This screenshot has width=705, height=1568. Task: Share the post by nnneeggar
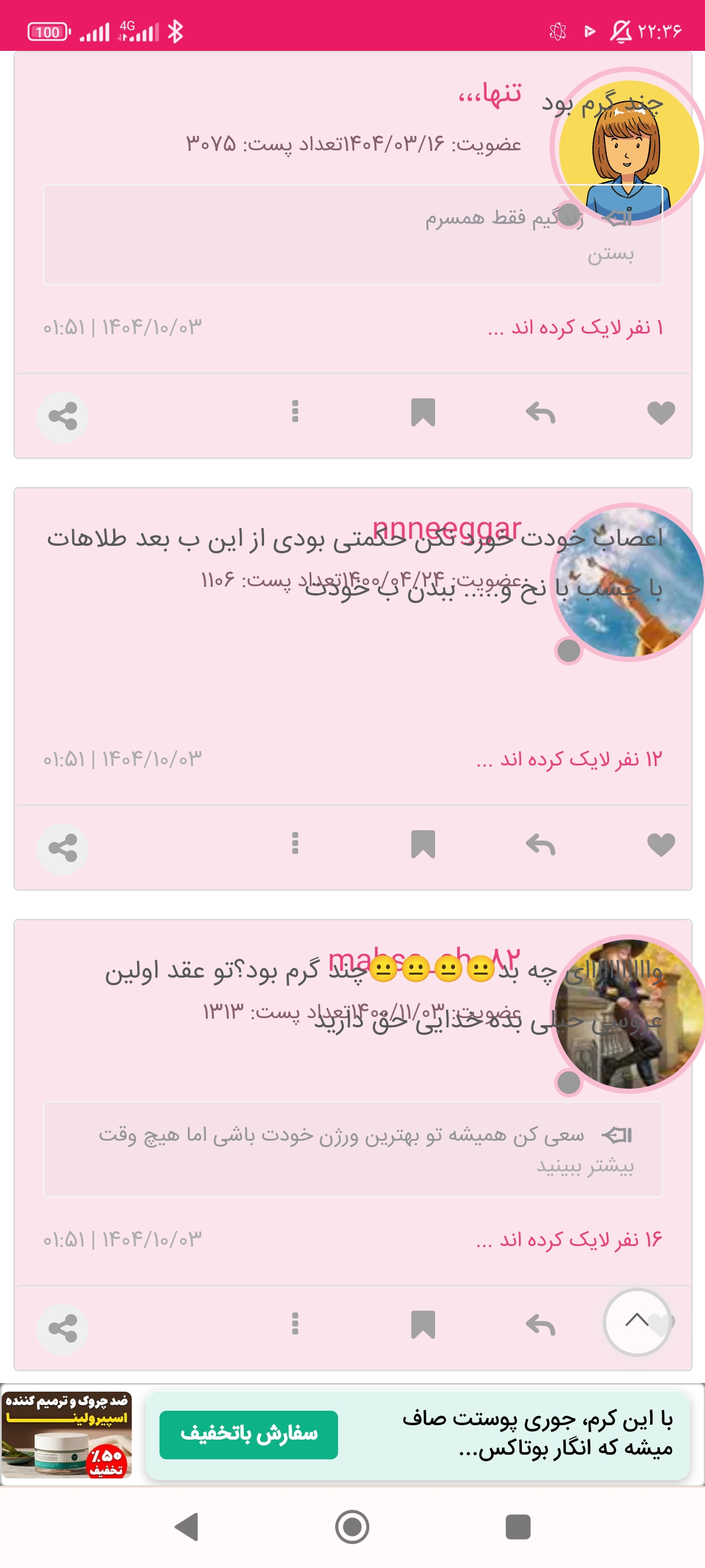point(62,848)
